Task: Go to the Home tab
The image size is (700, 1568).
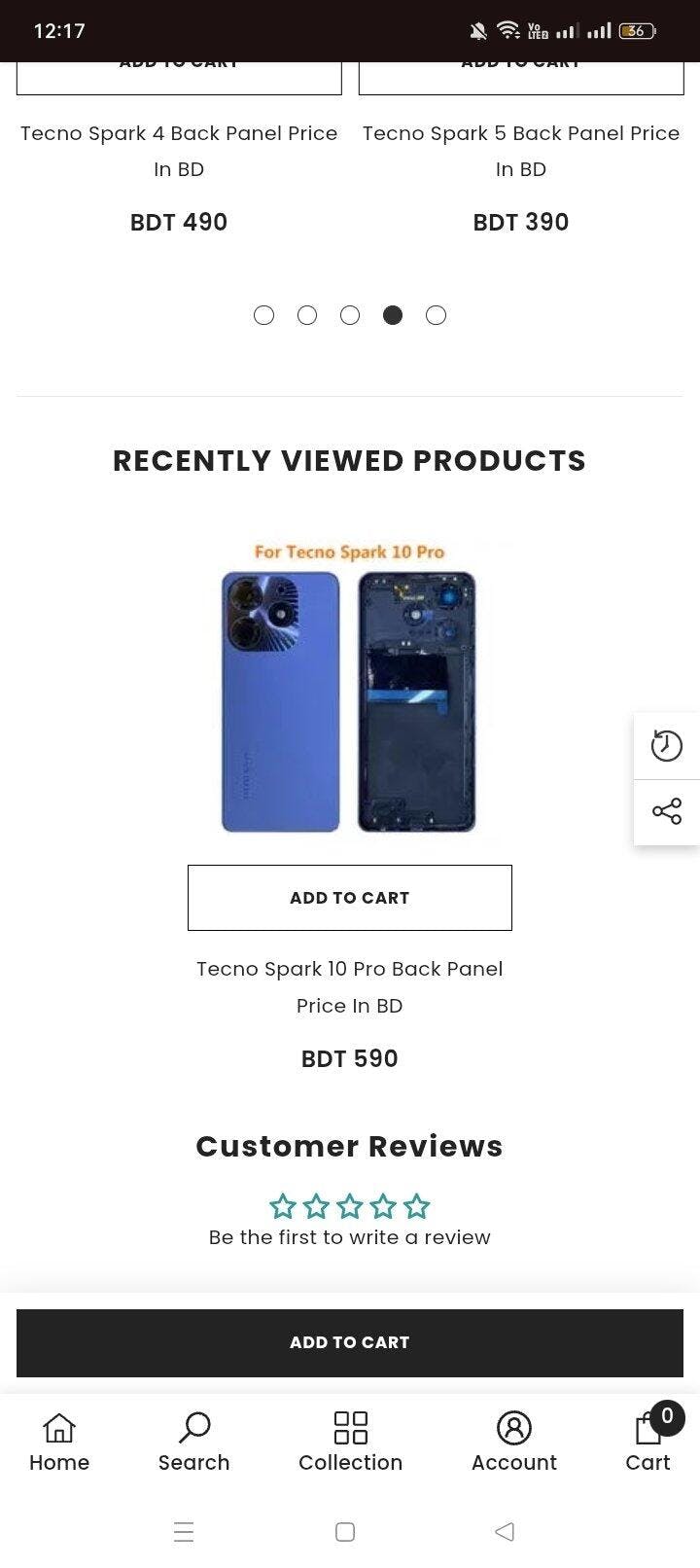Action: tap(59, 1443)
